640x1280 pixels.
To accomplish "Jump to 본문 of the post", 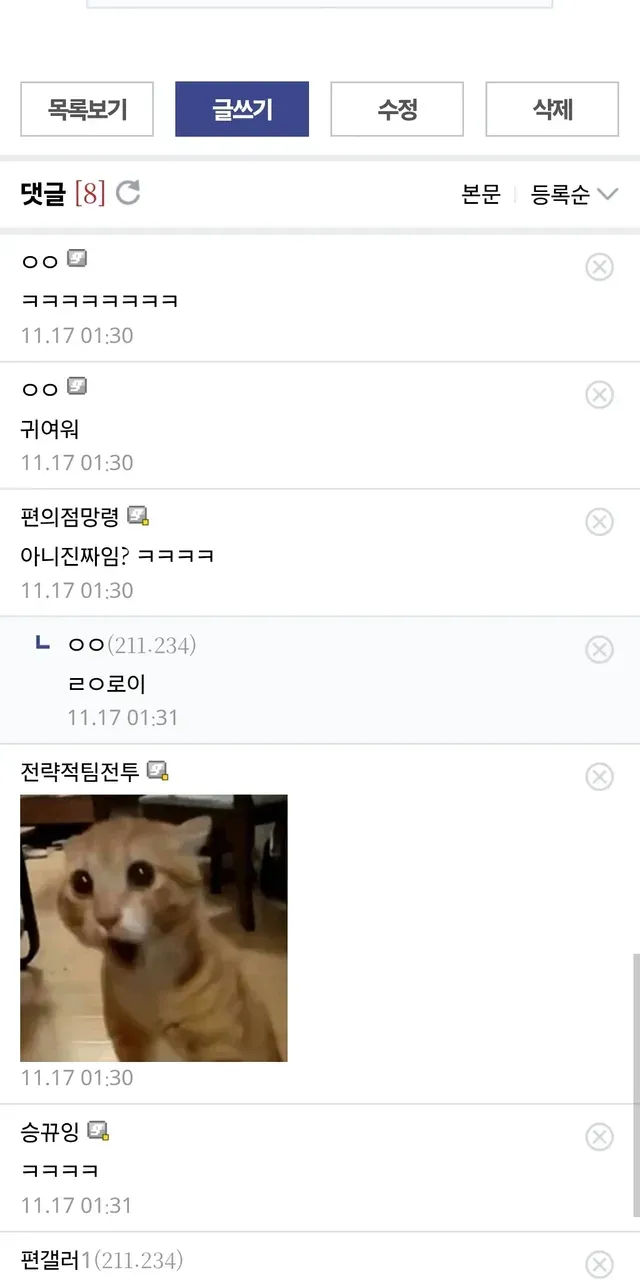I will [x=481, y=195].
